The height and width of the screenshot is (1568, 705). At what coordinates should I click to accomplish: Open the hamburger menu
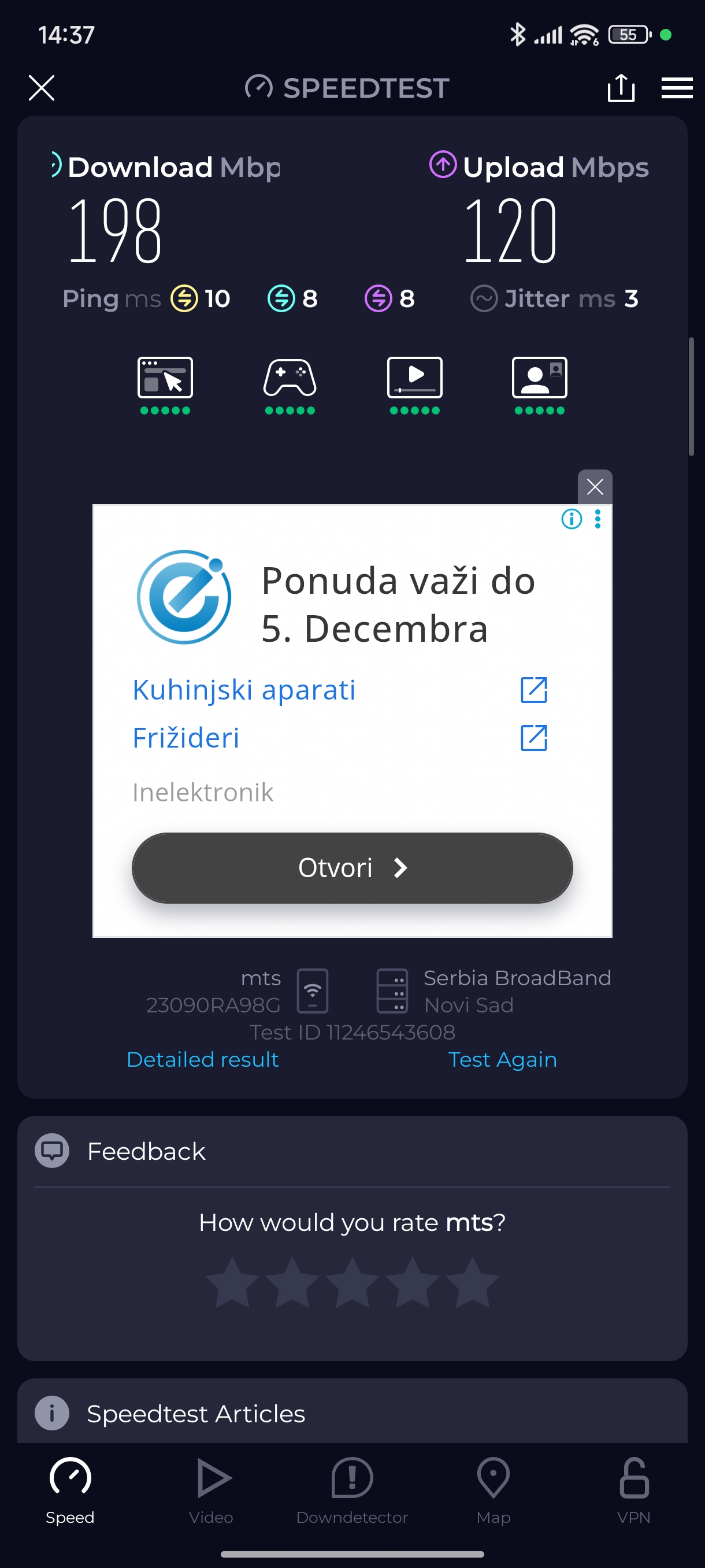(x=677, y=88)
